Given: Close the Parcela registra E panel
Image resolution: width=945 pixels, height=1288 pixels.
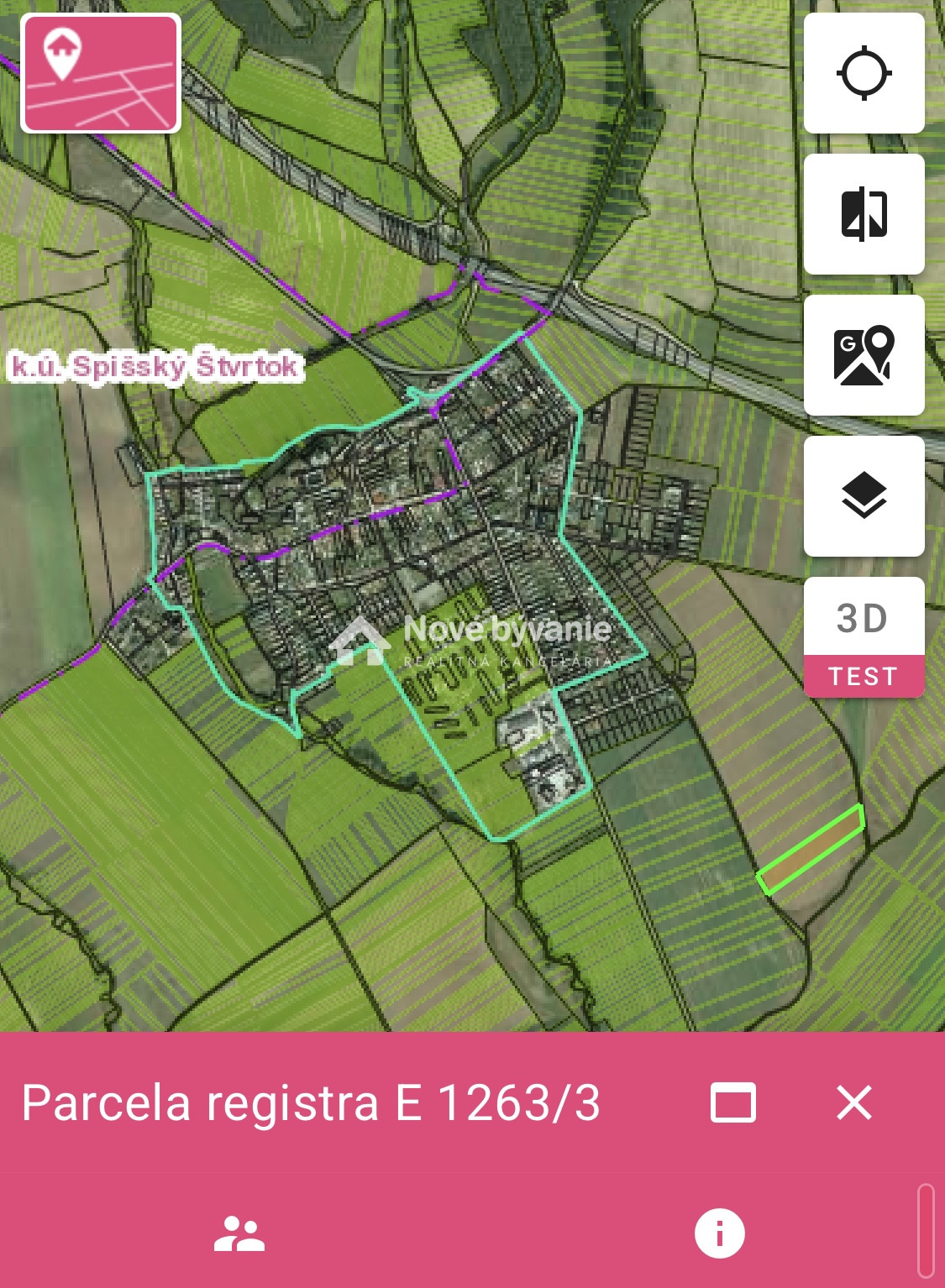Looking at the screenshot, I should tap(854, 1102).
